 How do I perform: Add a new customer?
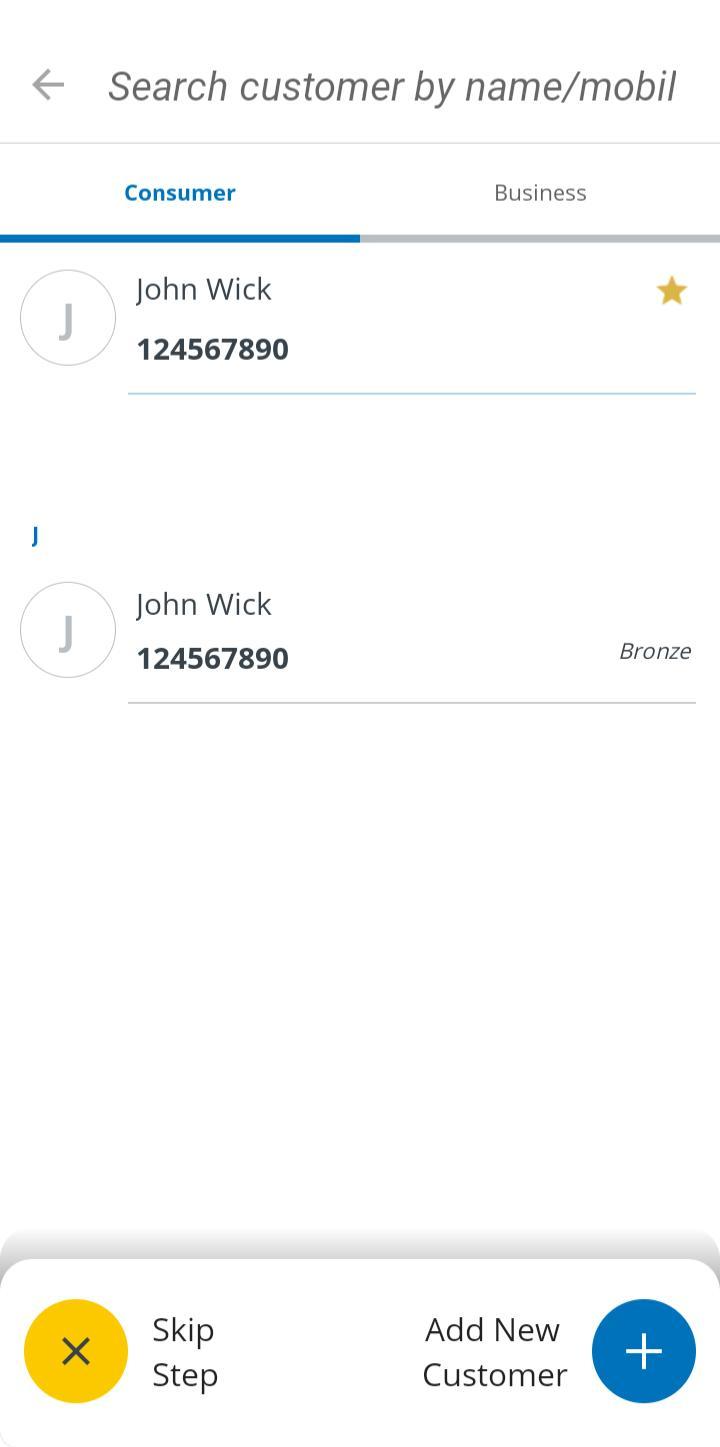[x=643, y=1351]
